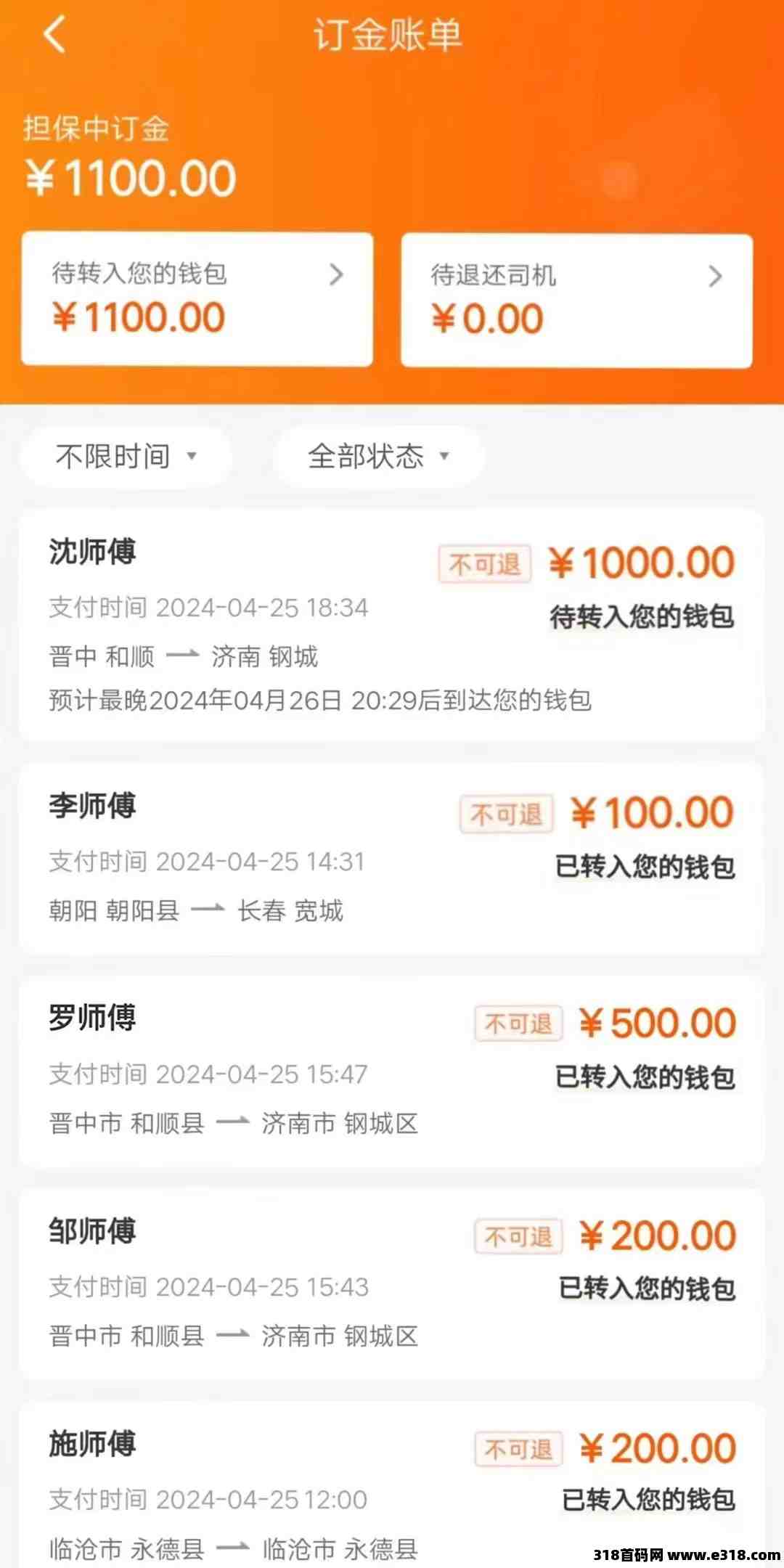Select 施师傅's ¥200.00 deposit record

pos(392,1488)
